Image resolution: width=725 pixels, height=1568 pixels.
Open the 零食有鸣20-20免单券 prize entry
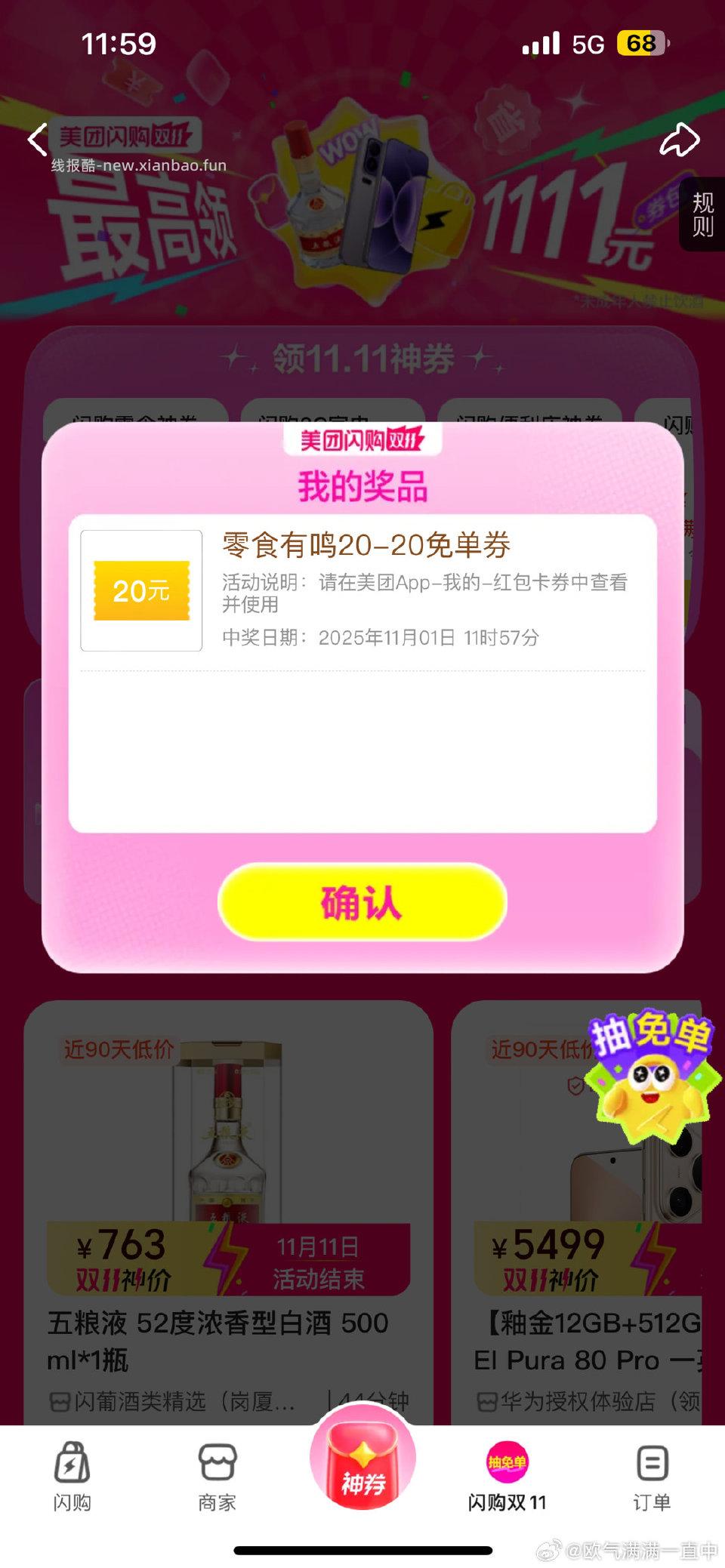pyautogui.click(x=362, y=590)
